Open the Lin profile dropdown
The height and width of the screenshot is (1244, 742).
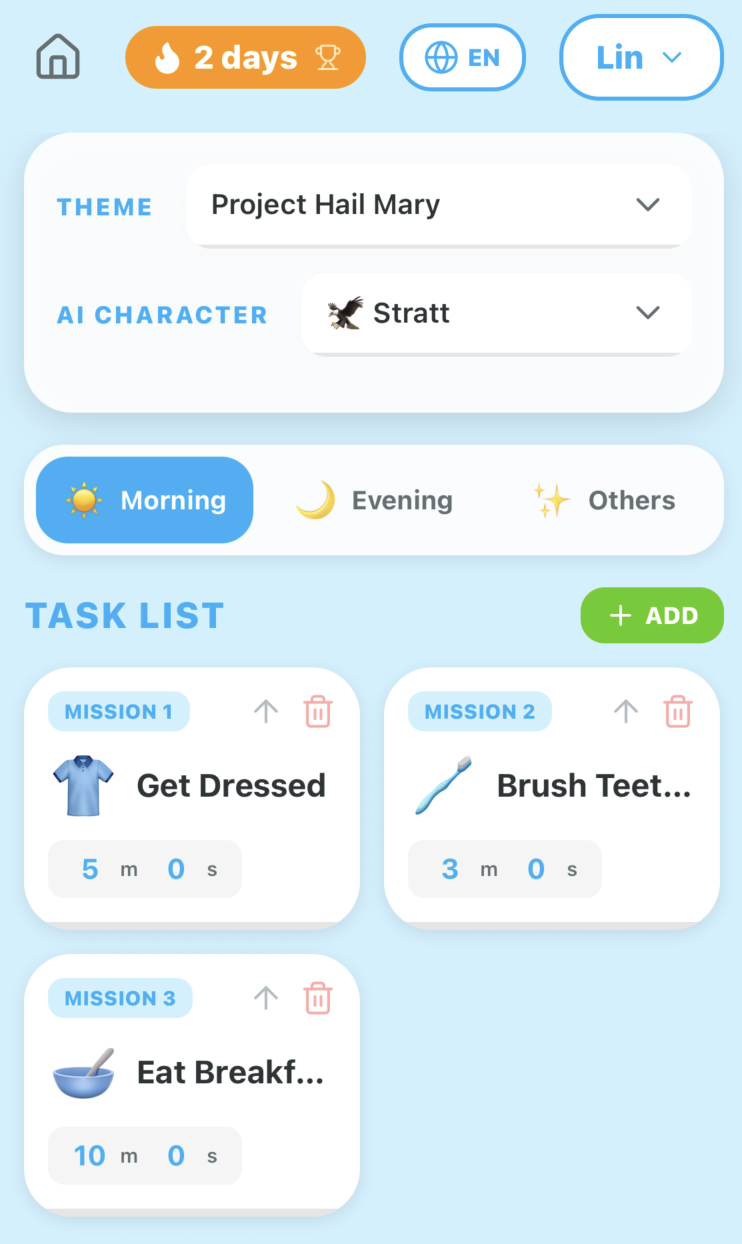tap(640, 58)
